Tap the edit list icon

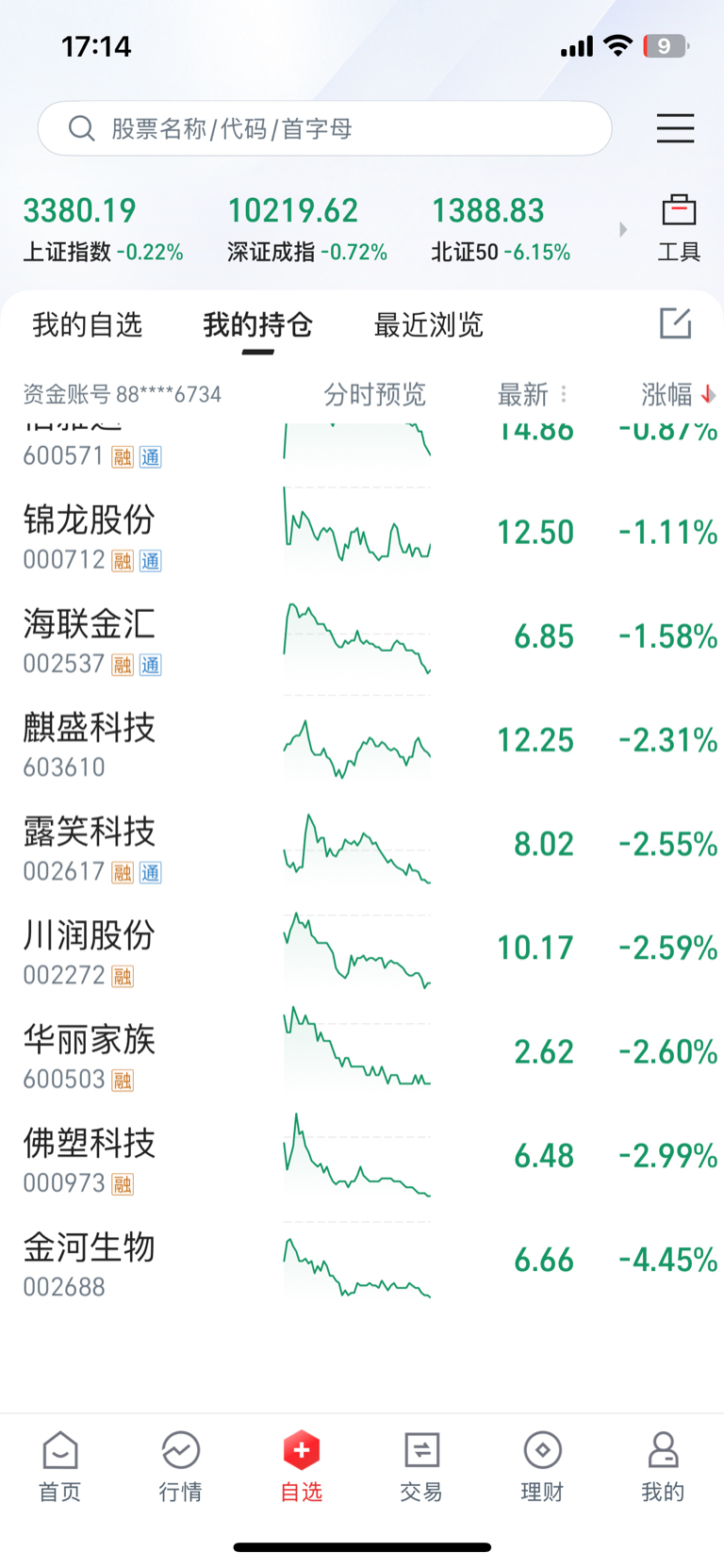[x=676, y=323]
